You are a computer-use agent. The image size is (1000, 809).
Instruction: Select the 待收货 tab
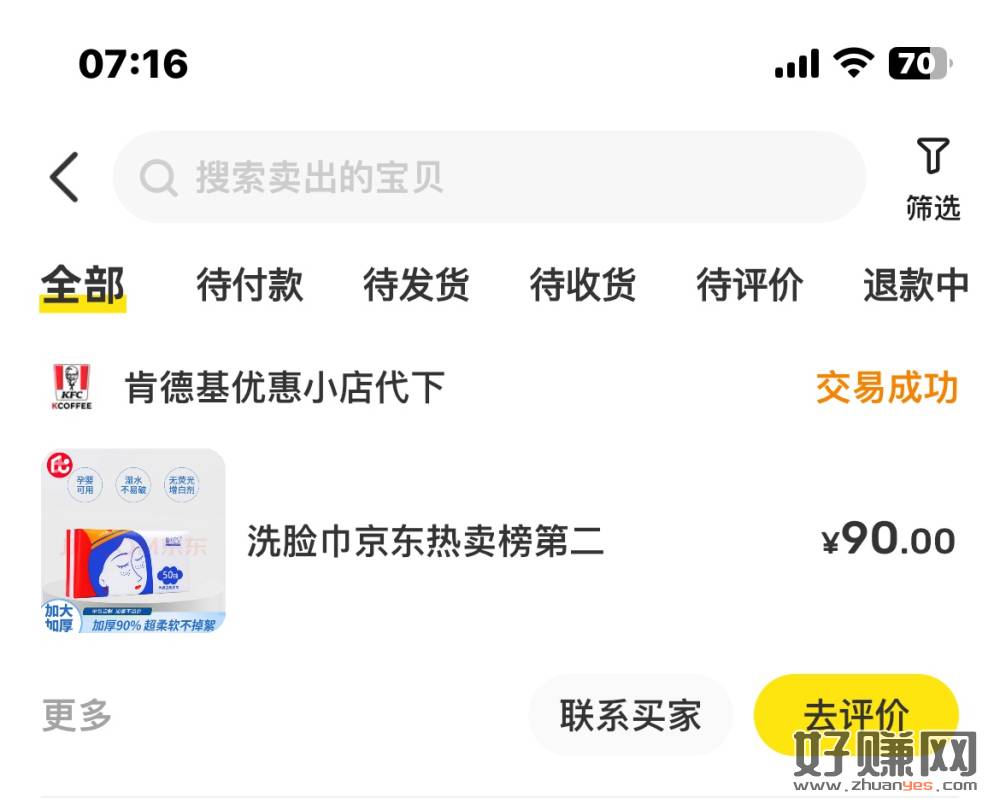click(x=582, y=285)
